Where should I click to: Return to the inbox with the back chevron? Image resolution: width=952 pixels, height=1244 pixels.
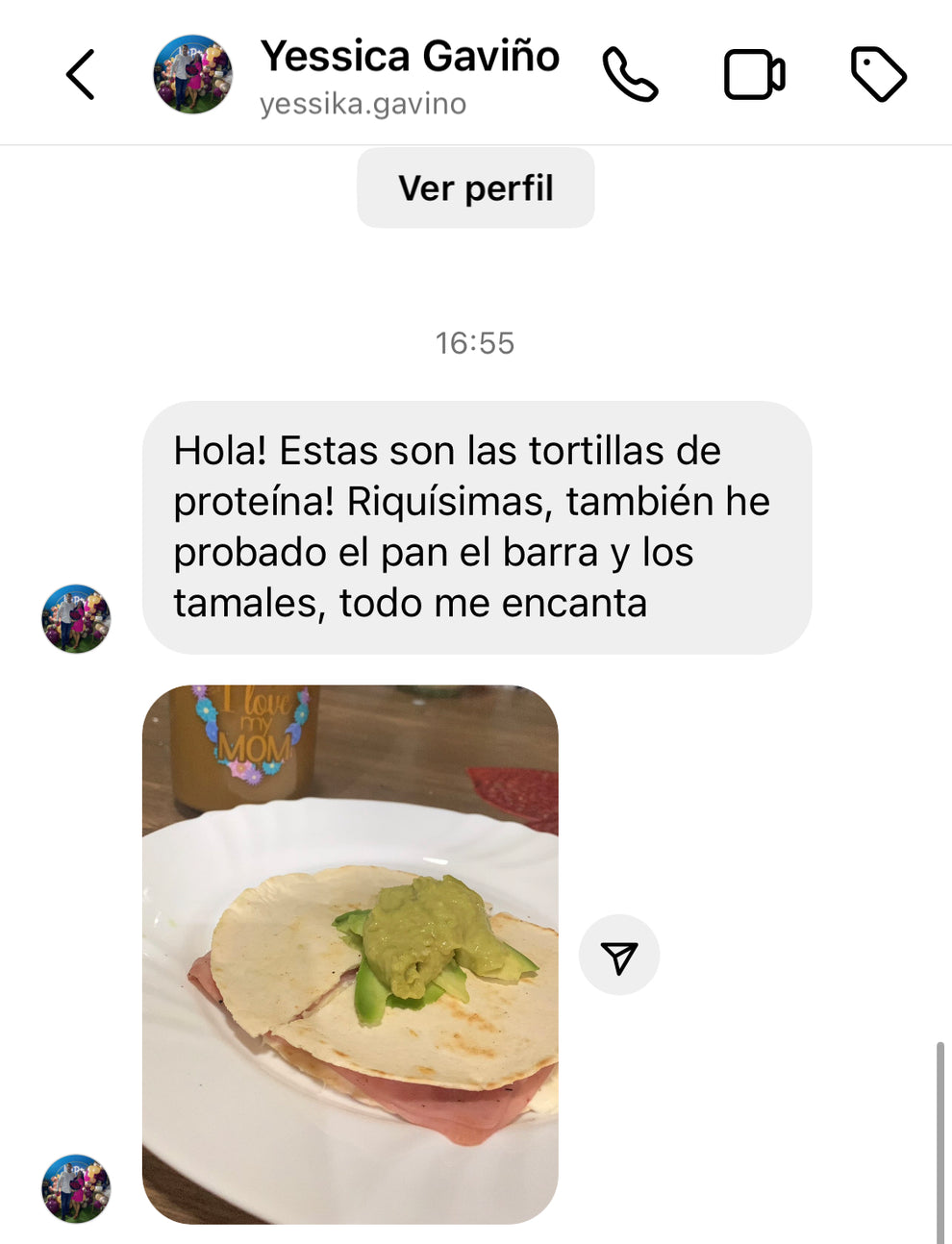coord(80,75)
